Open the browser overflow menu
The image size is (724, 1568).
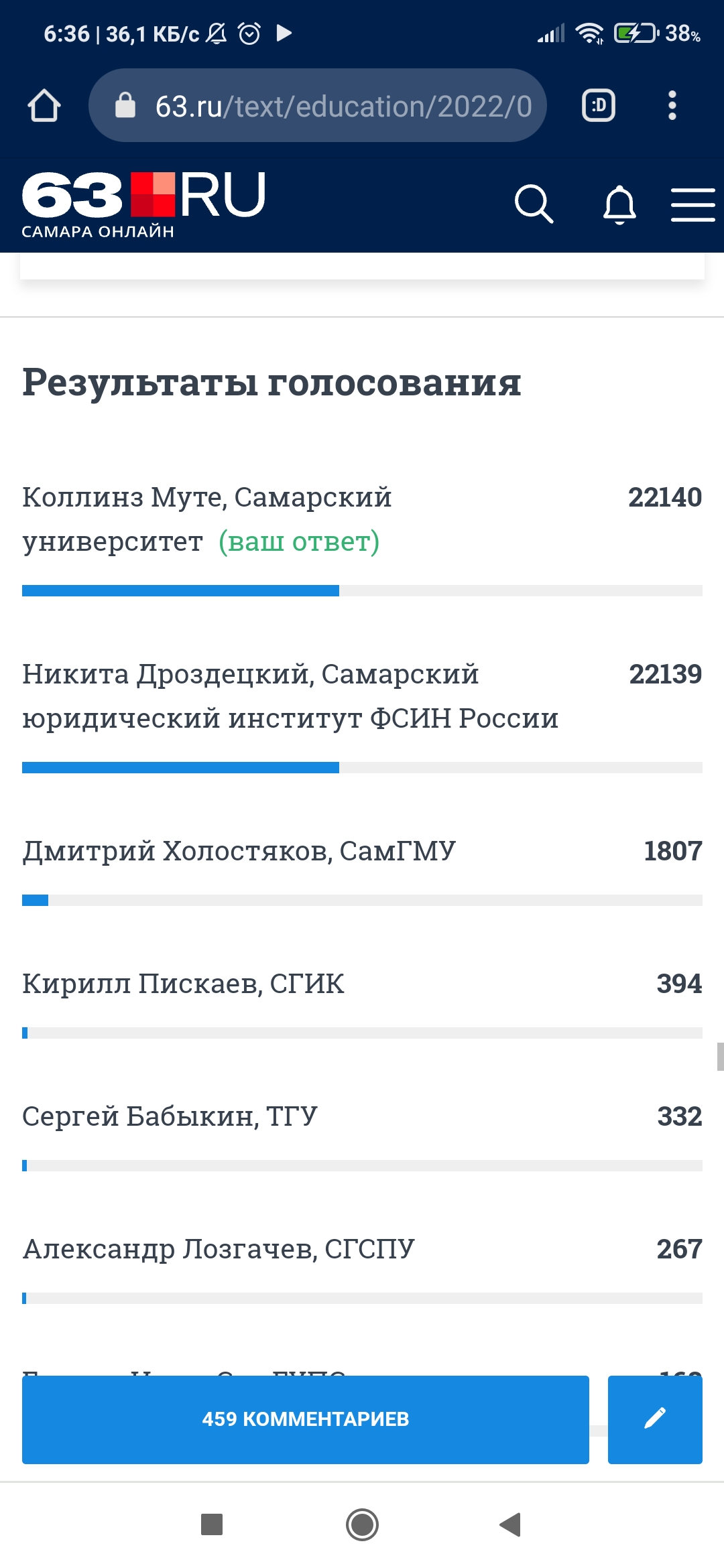point(672,106)
